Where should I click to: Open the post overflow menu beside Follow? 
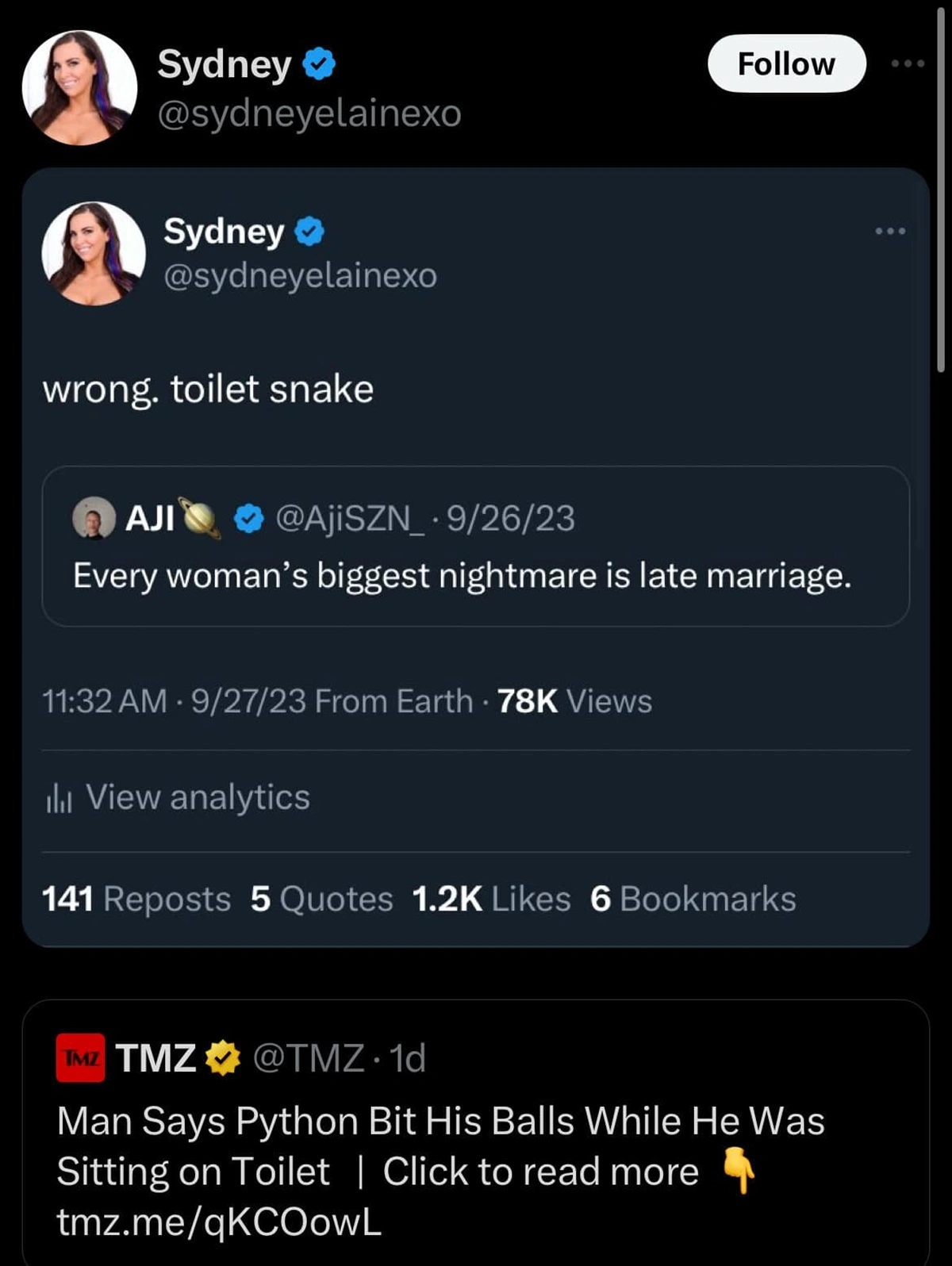[x=907, y=63]
